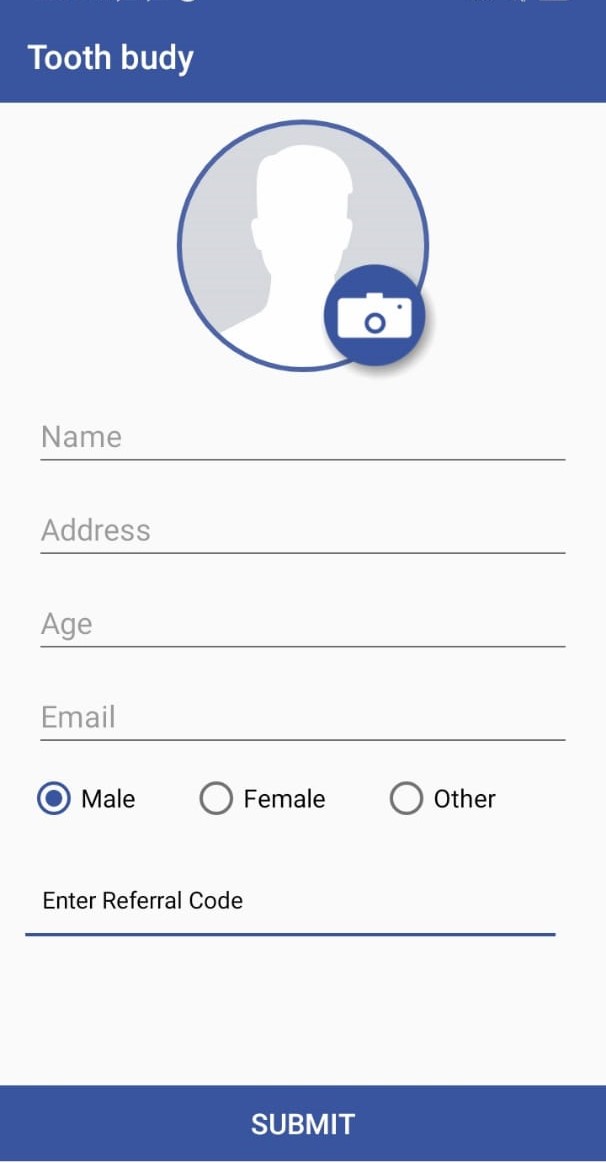Tap the camera icon to add a photo

tap(375, 315)
